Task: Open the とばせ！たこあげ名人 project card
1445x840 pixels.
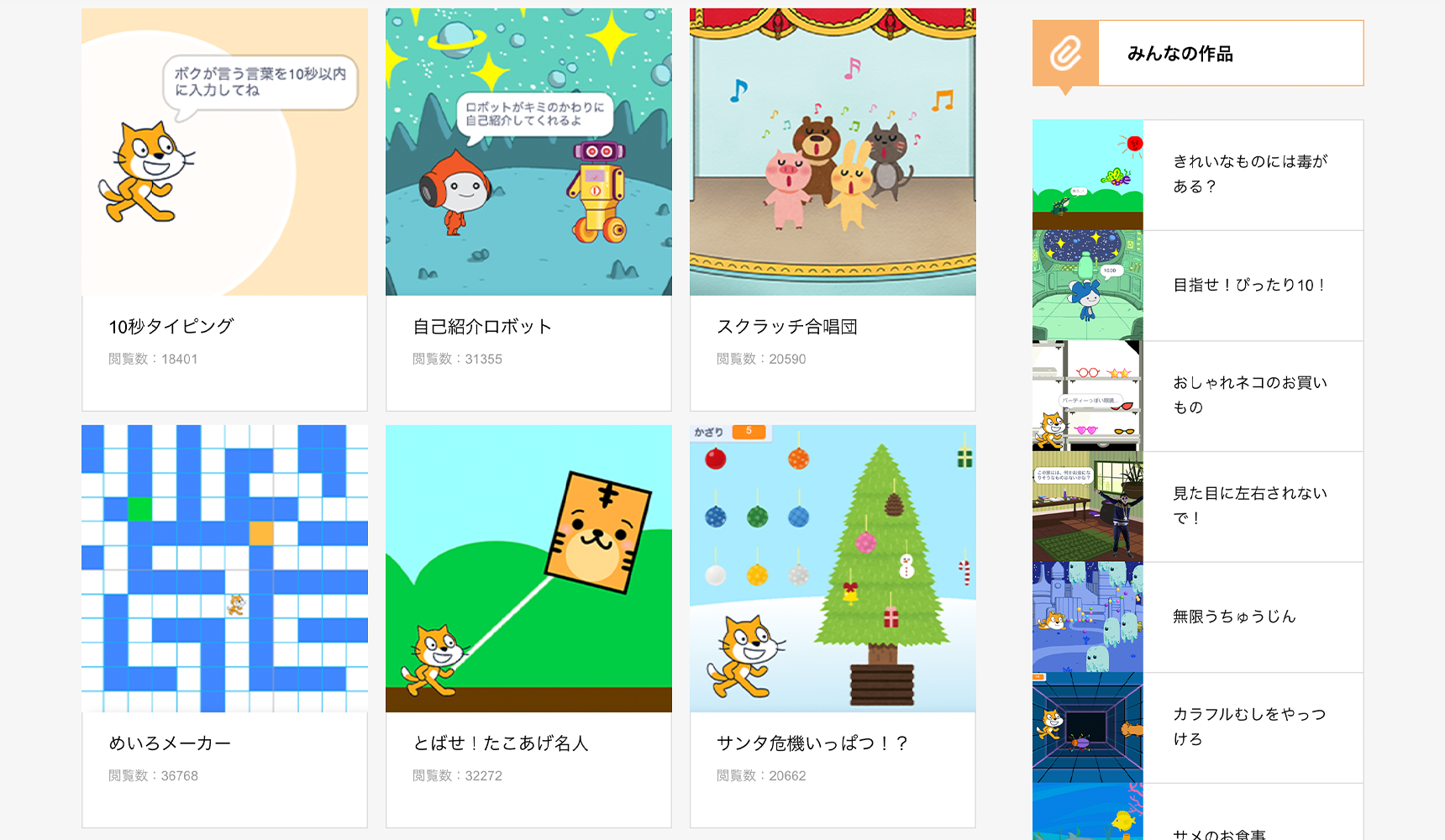Action: tap(528, 626)
